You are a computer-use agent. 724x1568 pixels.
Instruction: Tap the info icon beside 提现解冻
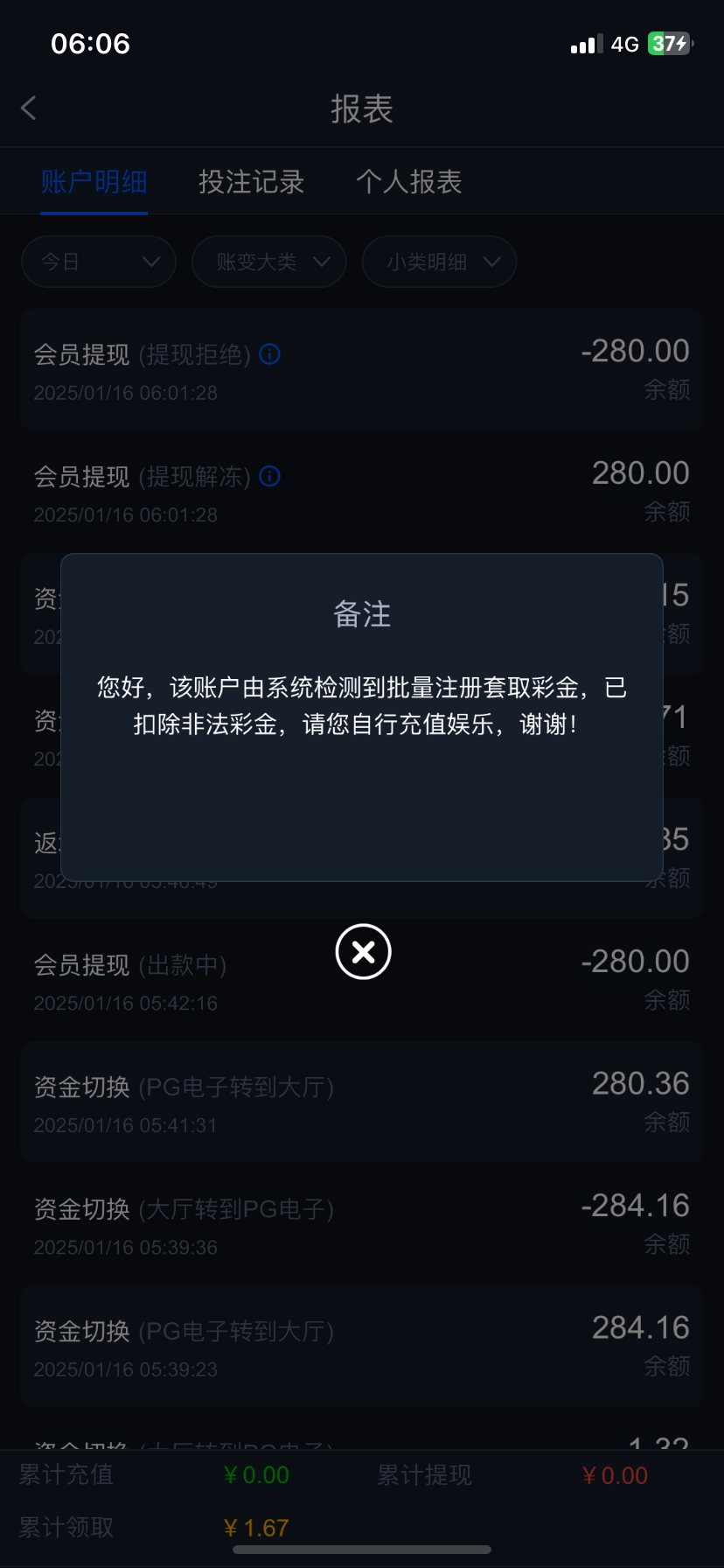click(x=269, y=477)
